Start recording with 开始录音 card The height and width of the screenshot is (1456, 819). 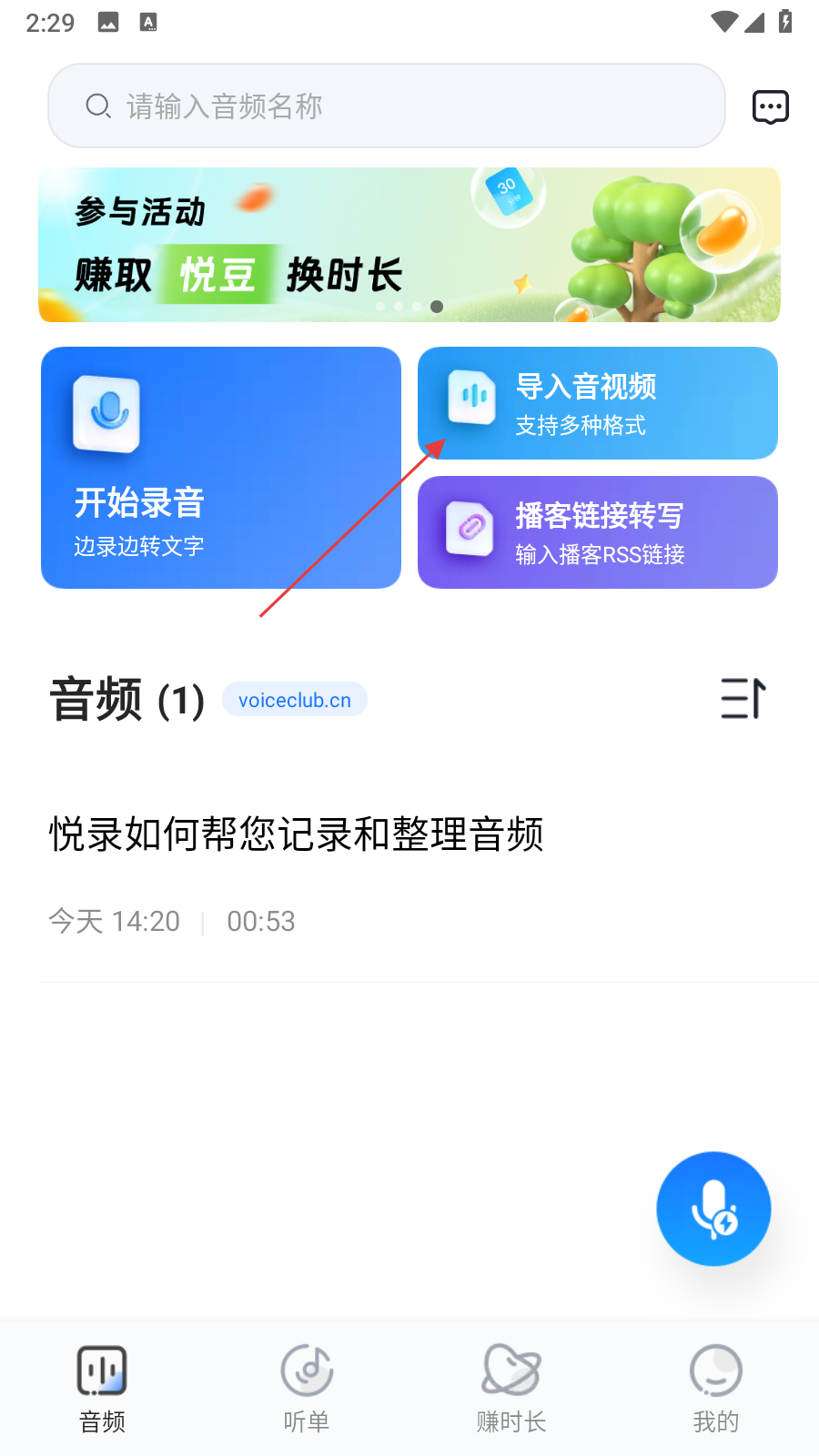(x=221, y=468)
